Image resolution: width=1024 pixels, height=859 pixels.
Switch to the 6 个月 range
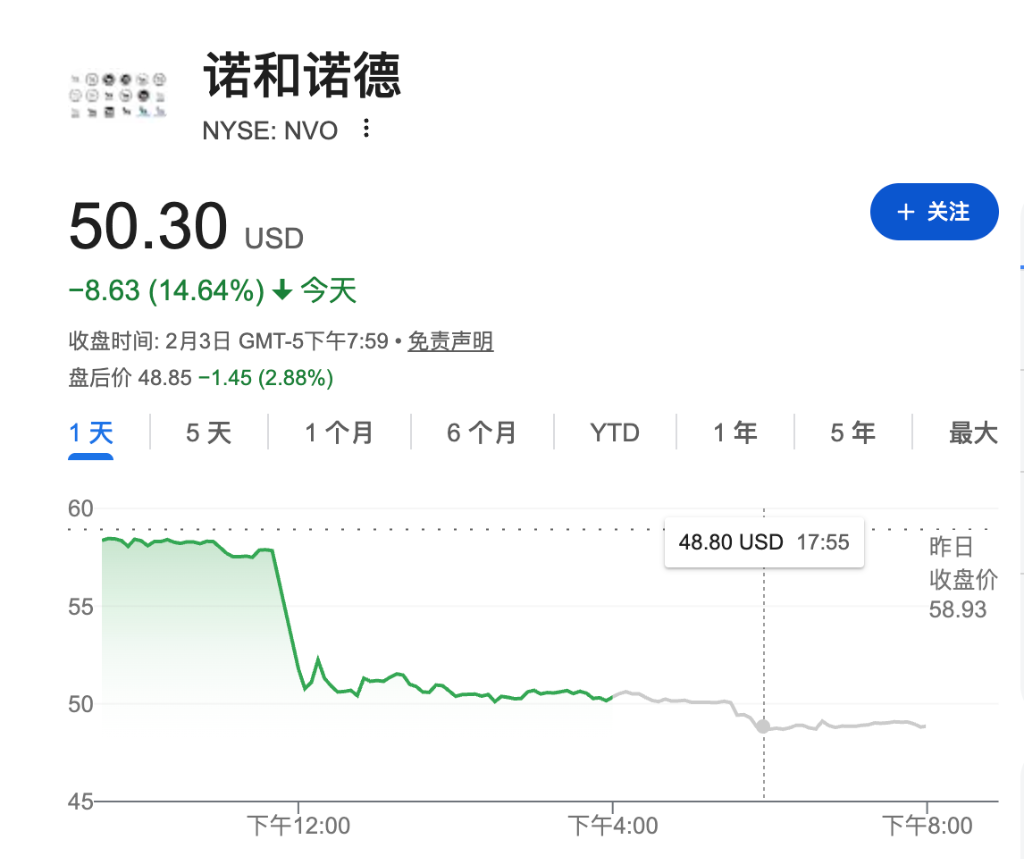point(482,433)
